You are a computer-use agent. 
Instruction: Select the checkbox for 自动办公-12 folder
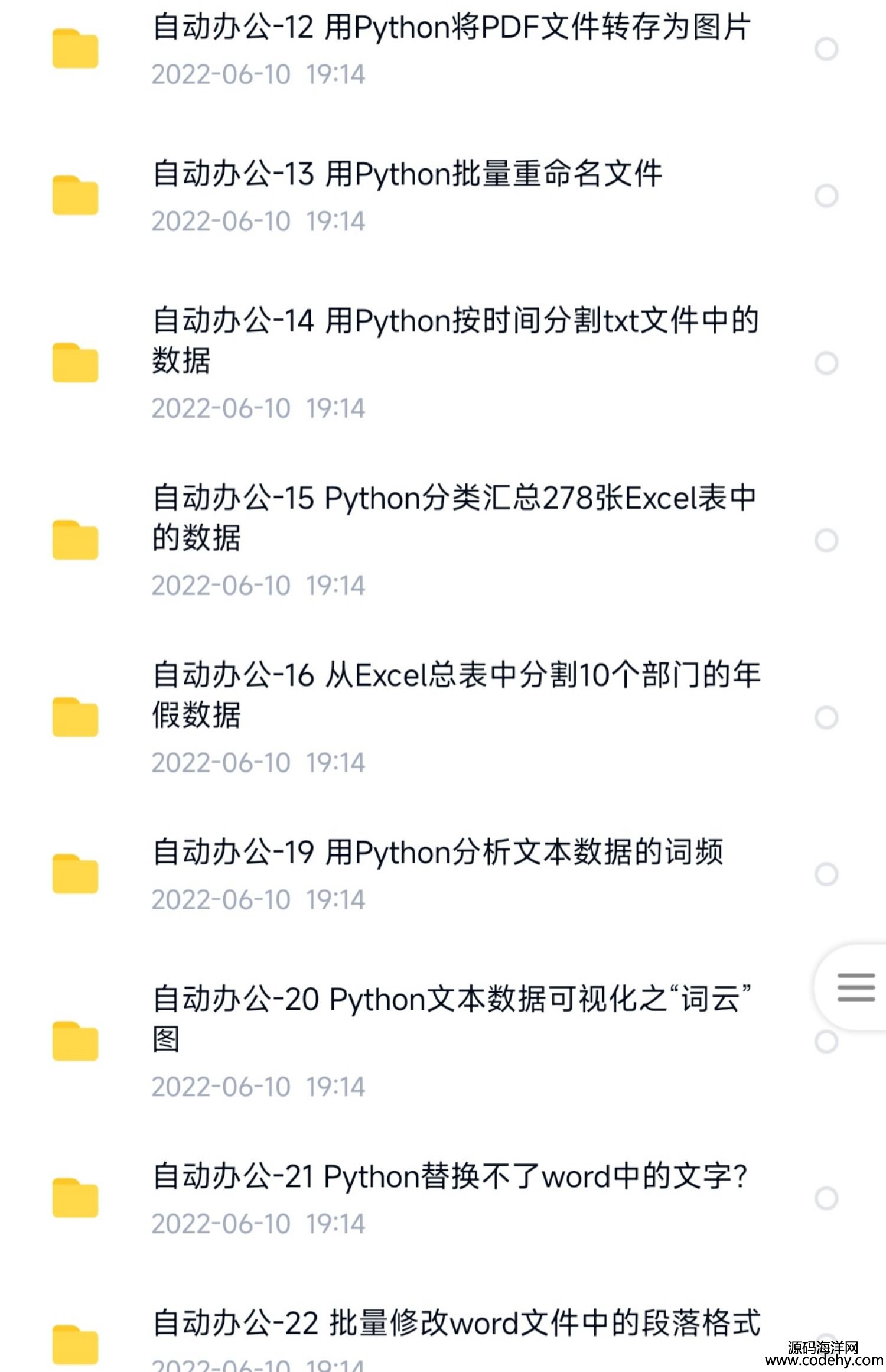[x=826, y=49]
